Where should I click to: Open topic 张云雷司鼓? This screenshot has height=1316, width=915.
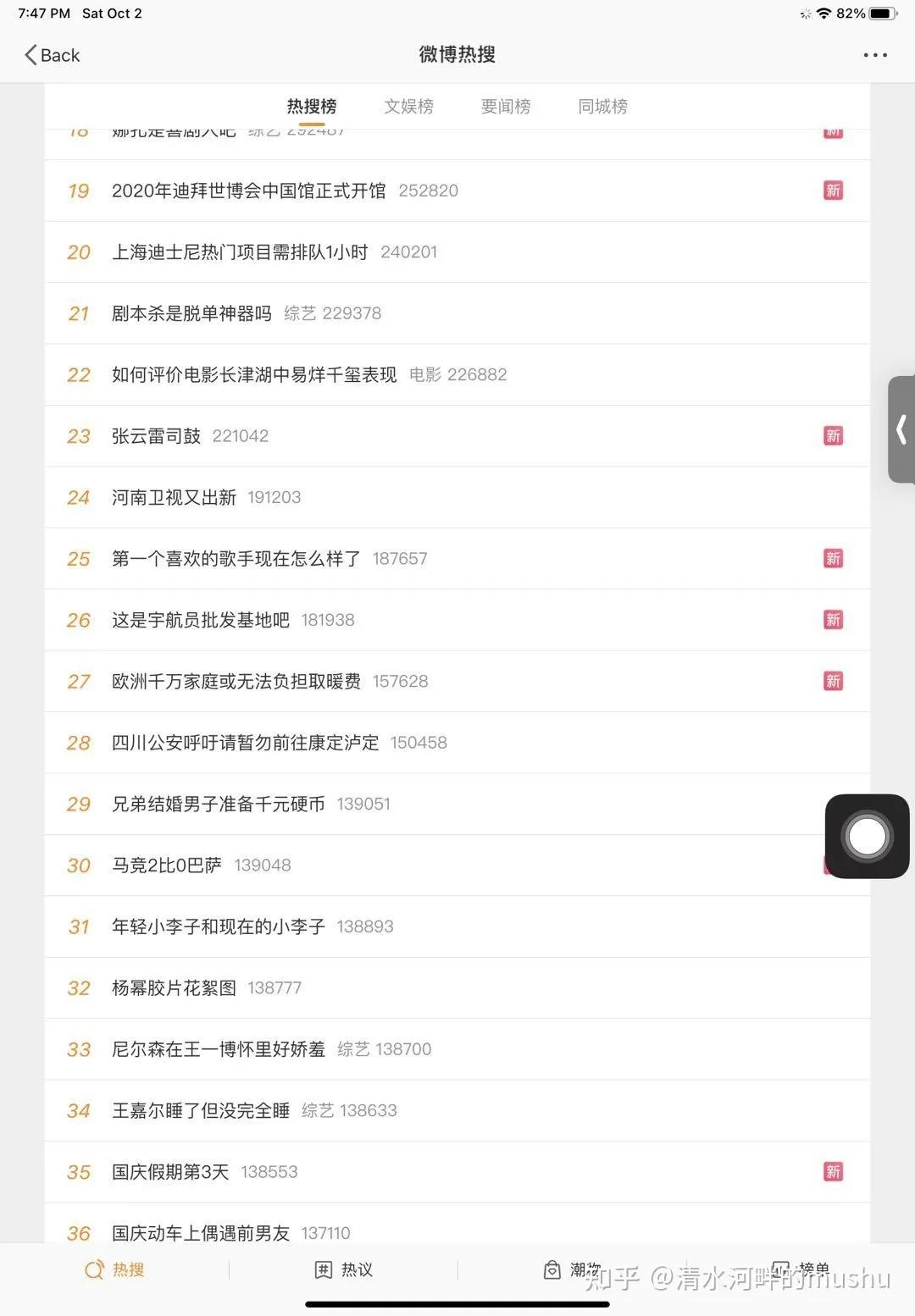[156, 436]
